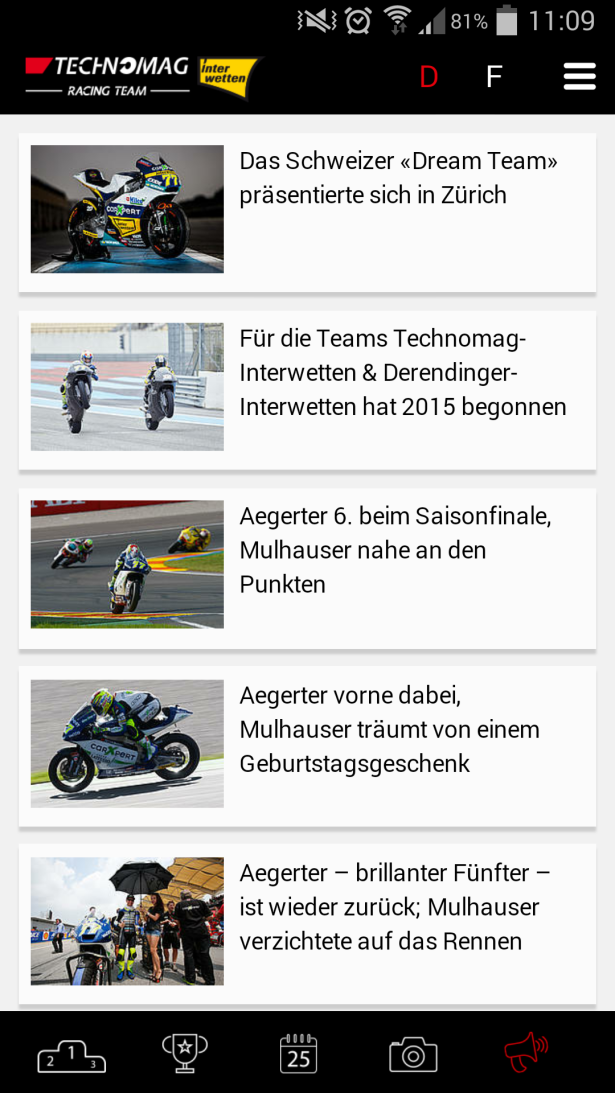
Task: Open the camera photos tab
Action: (413, 1054)
